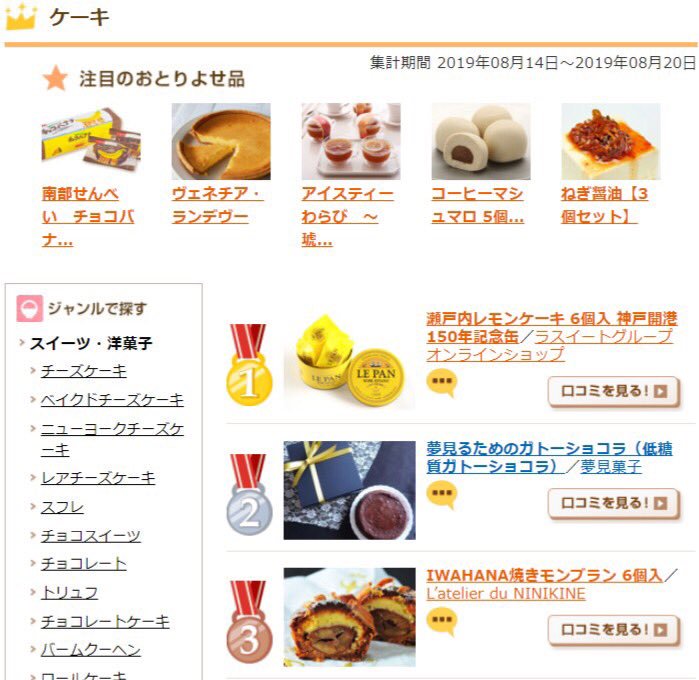The height and width of the screenshot is (680, 699).
Task: Open the ねぎ醤油 3個セット link
Action: pos(604,204)
